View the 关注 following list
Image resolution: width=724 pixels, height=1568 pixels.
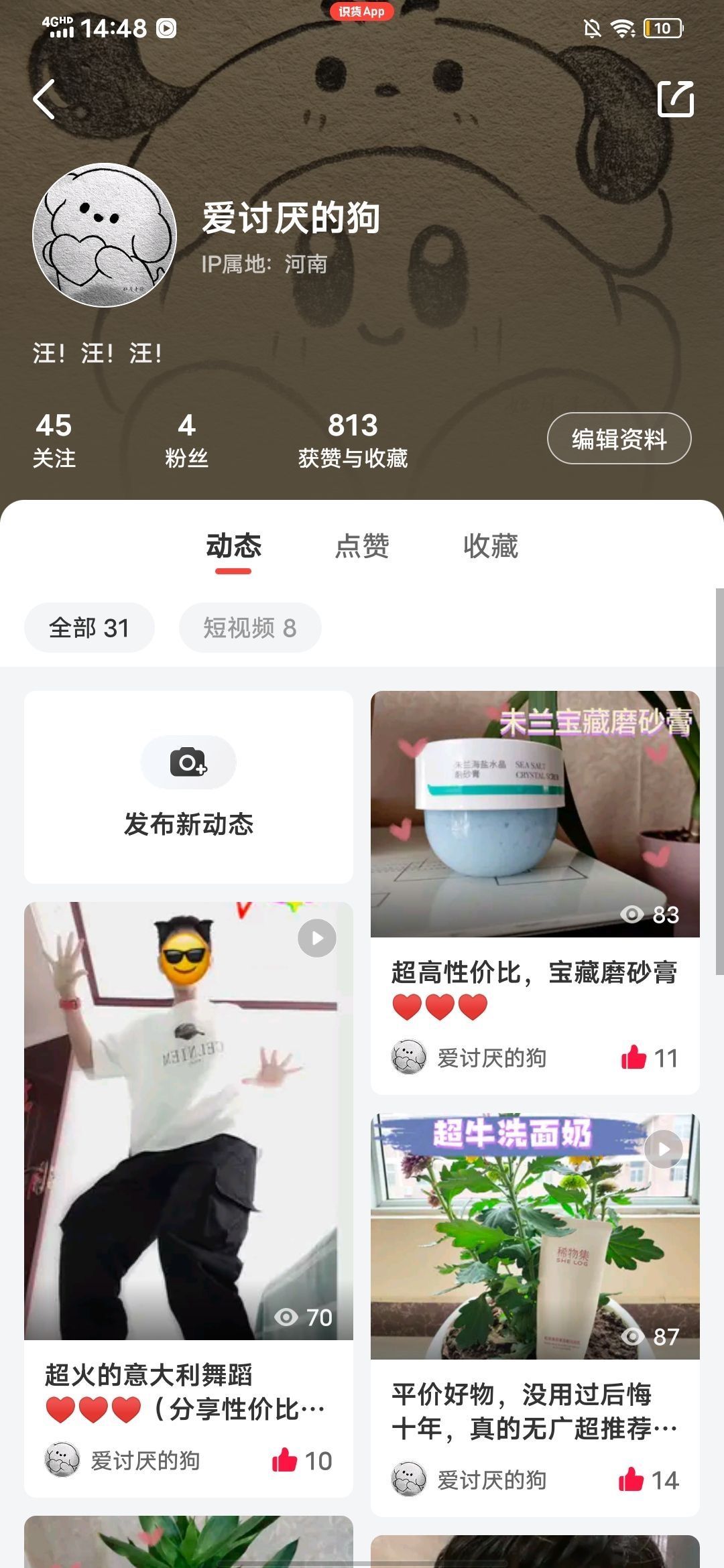54,440
